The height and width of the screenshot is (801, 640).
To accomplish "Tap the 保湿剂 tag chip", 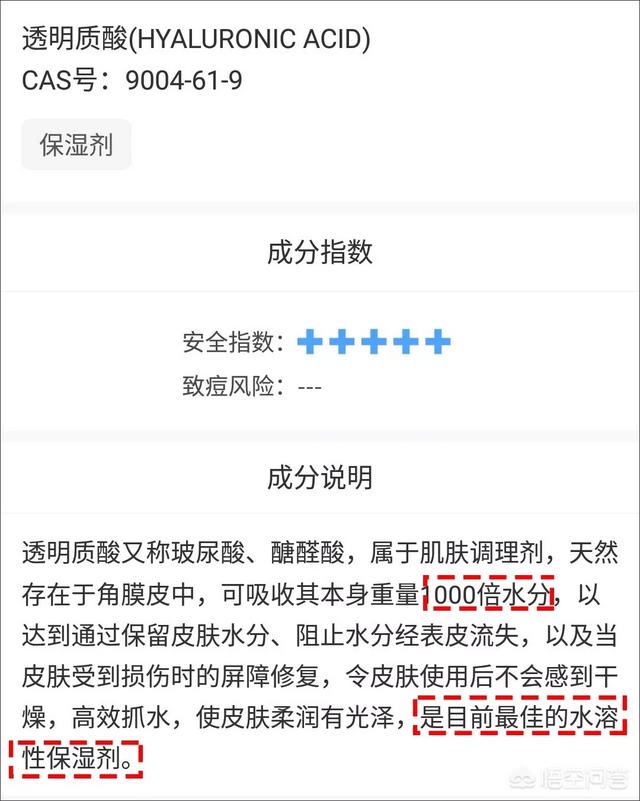I will pos(76,146).
